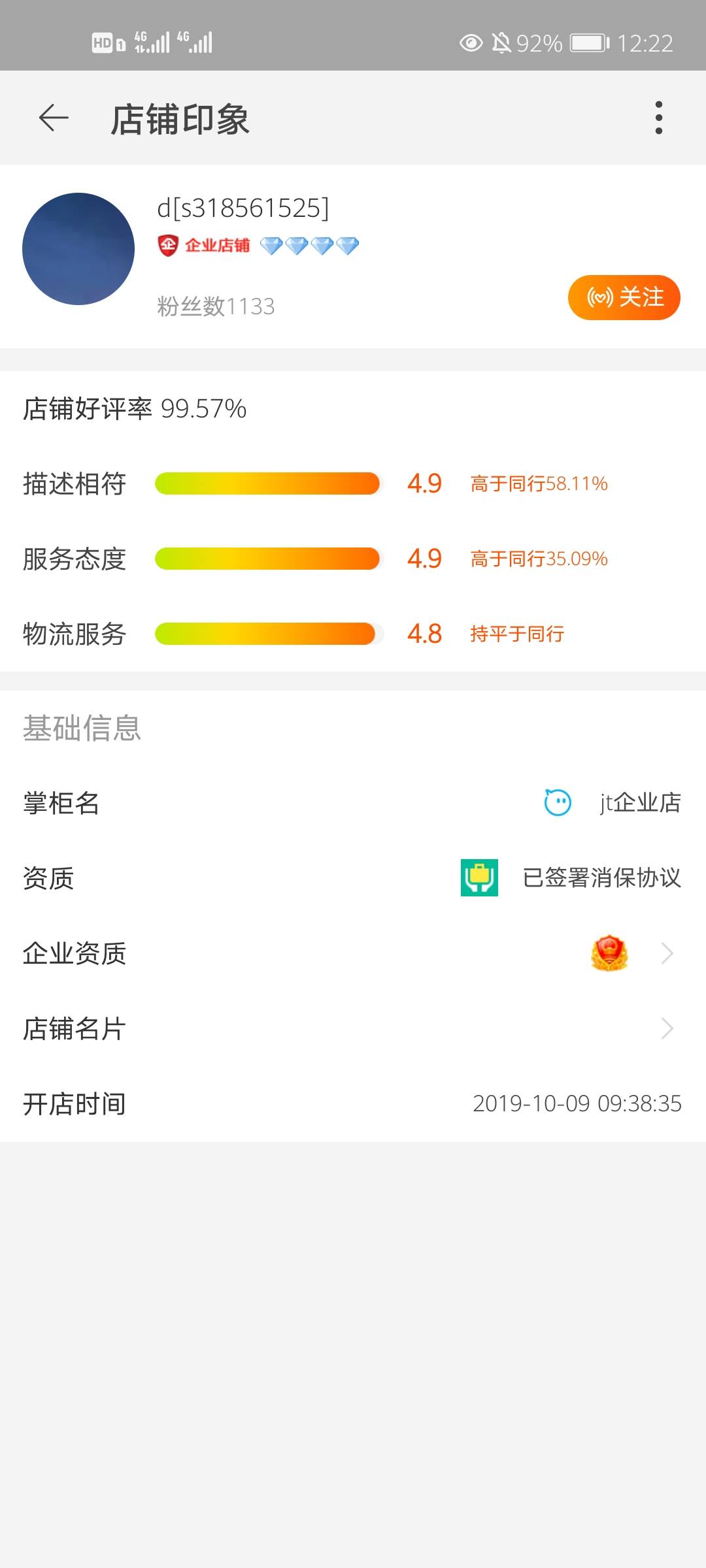Open 企业资质 details
Viewport: 706px width, 1568px height.
click(353, 953)
